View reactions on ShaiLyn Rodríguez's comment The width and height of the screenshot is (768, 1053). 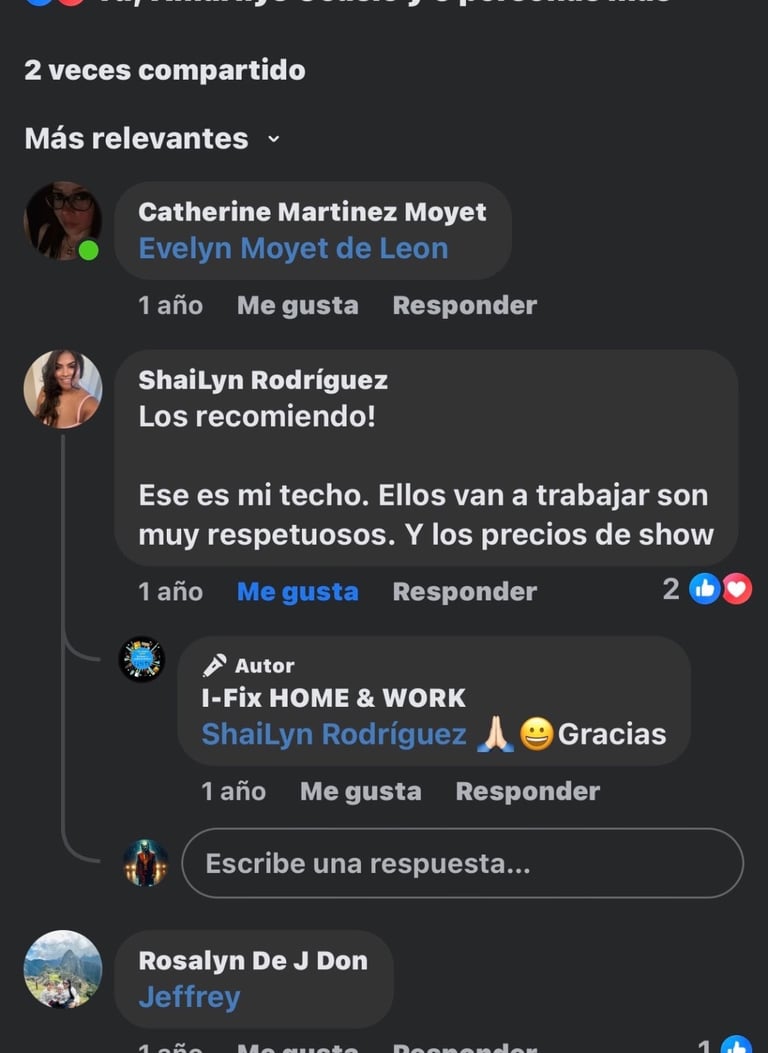(707, 589)
